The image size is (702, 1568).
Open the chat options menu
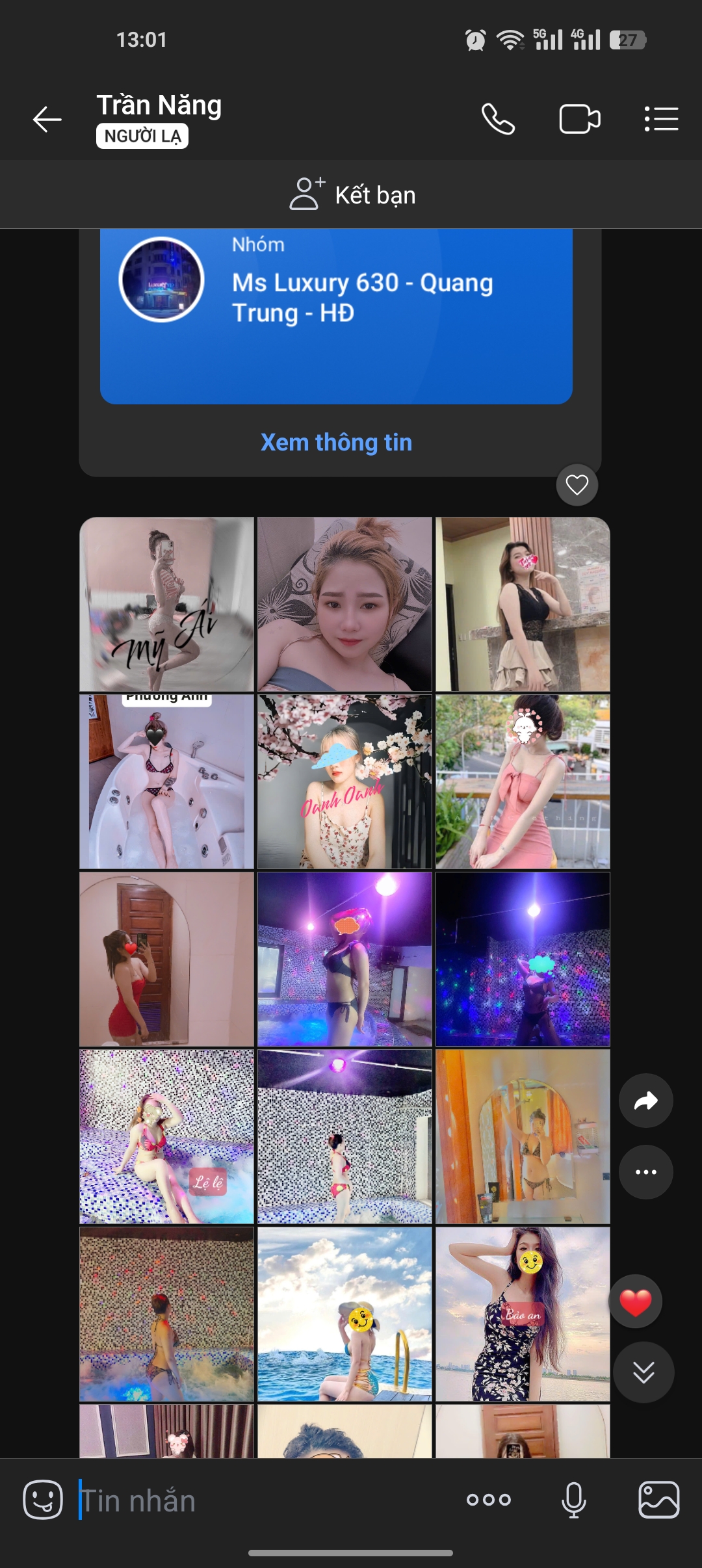661,120
